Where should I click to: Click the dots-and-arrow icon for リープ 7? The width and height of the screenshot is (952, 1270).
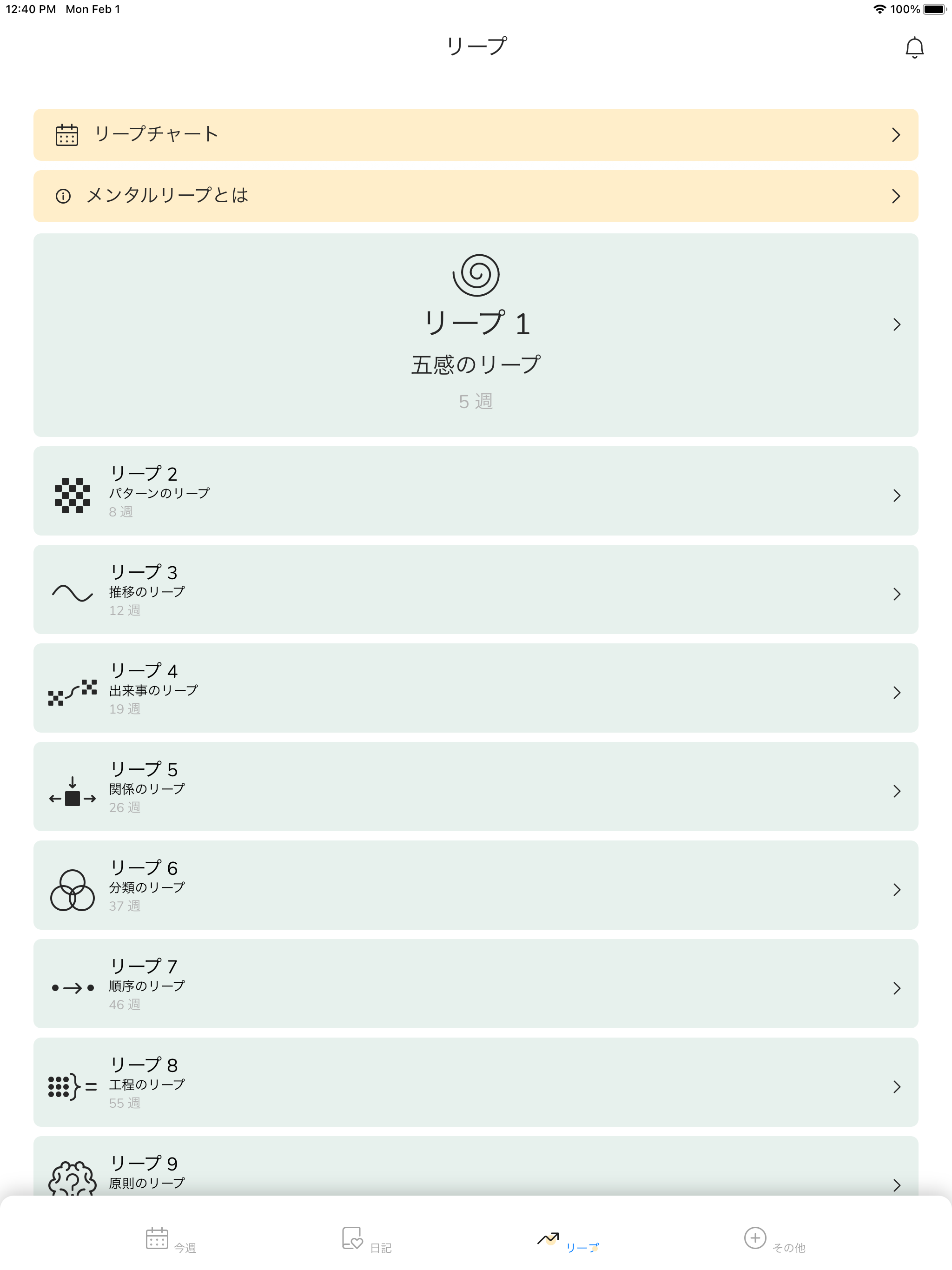[73, 986]
